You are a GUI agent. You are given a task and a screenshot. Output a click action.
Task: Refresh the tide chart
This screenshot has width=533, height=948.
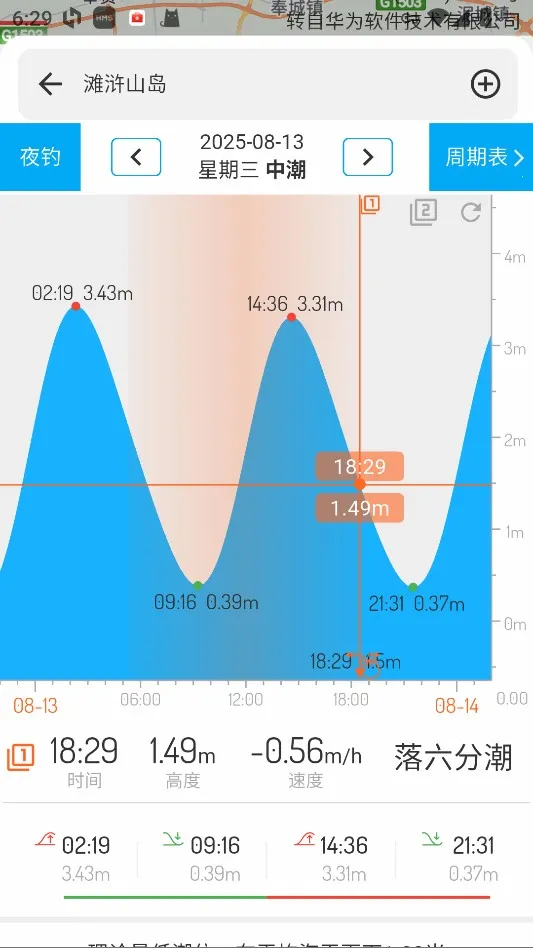pos(471,212)
